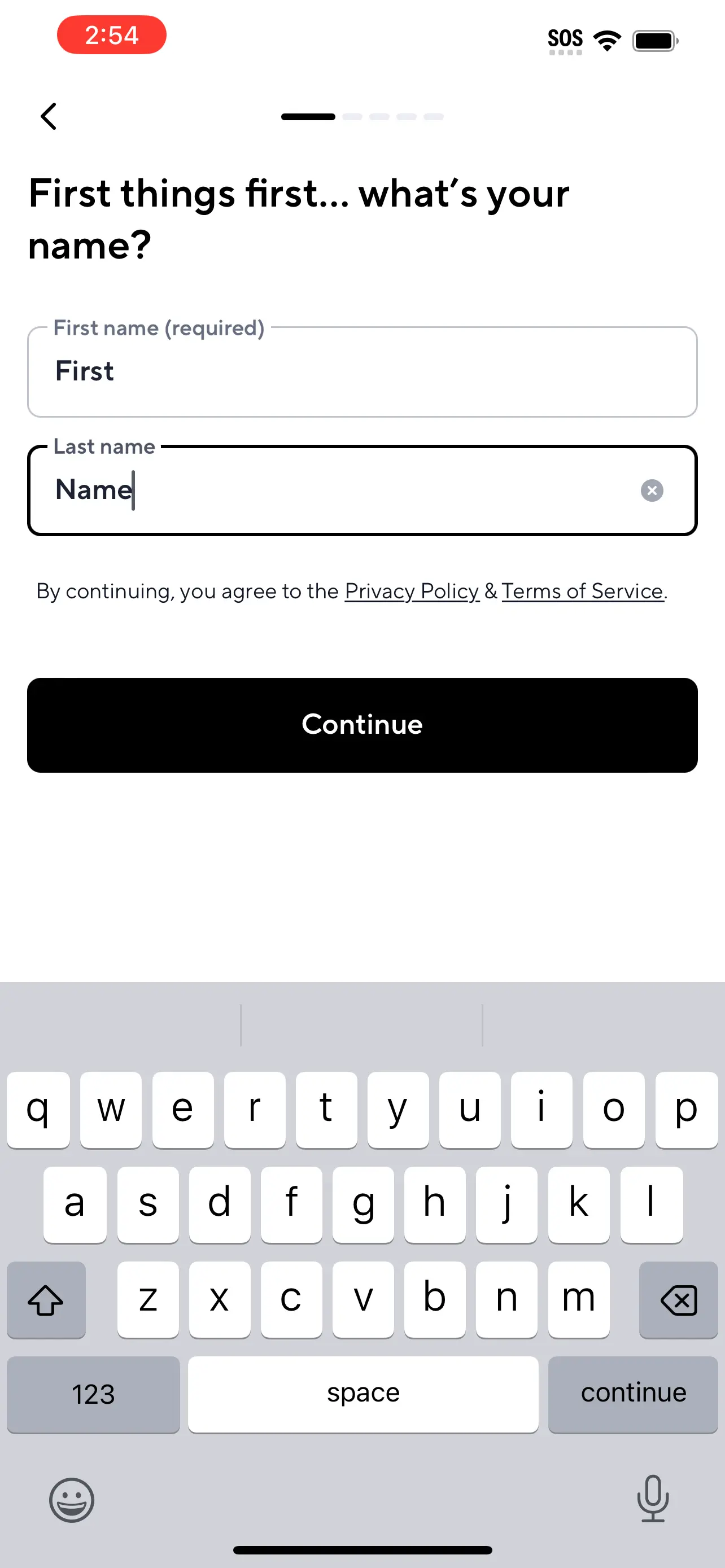Start dictation with the microphone
The width and height of the screenshot is (725, 1568).
[653, 1499]
